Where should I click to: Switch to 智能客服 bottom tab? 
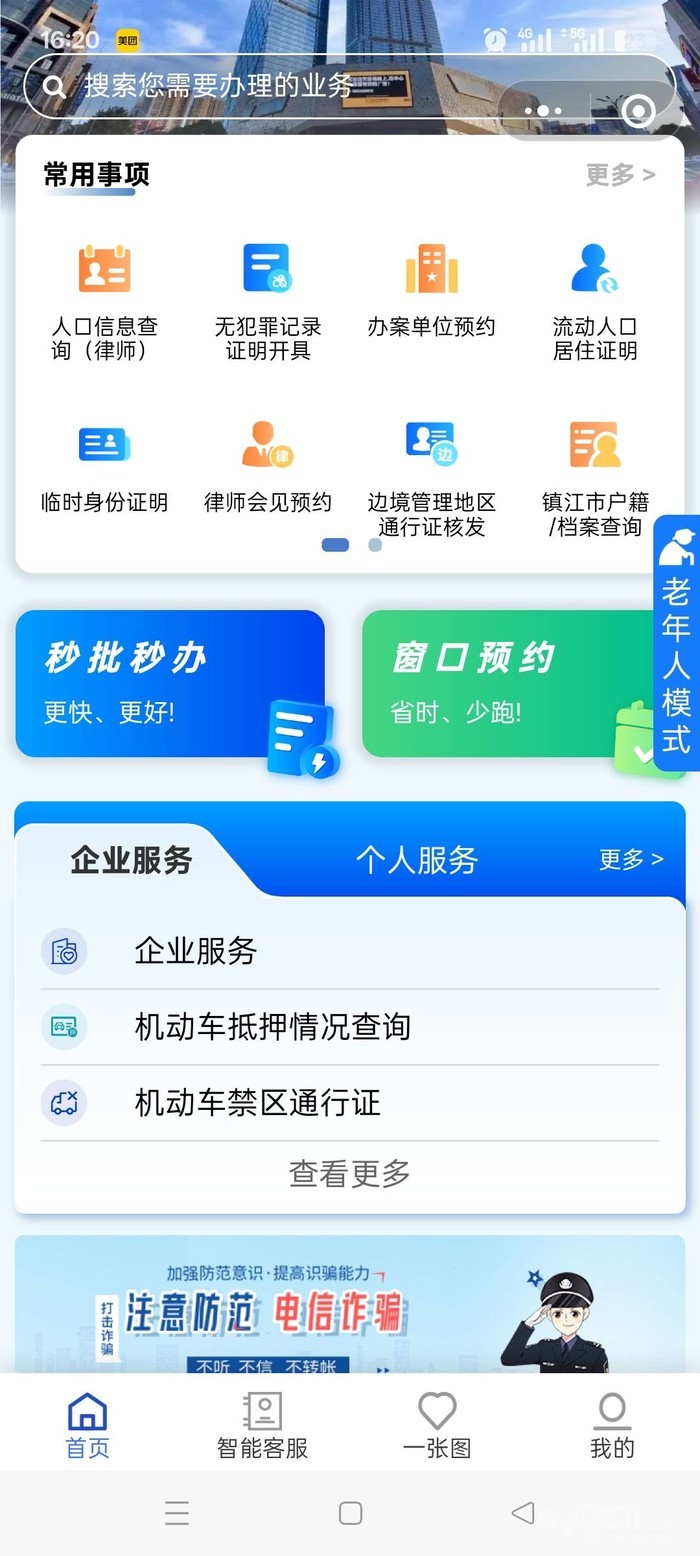(262, 1425)
